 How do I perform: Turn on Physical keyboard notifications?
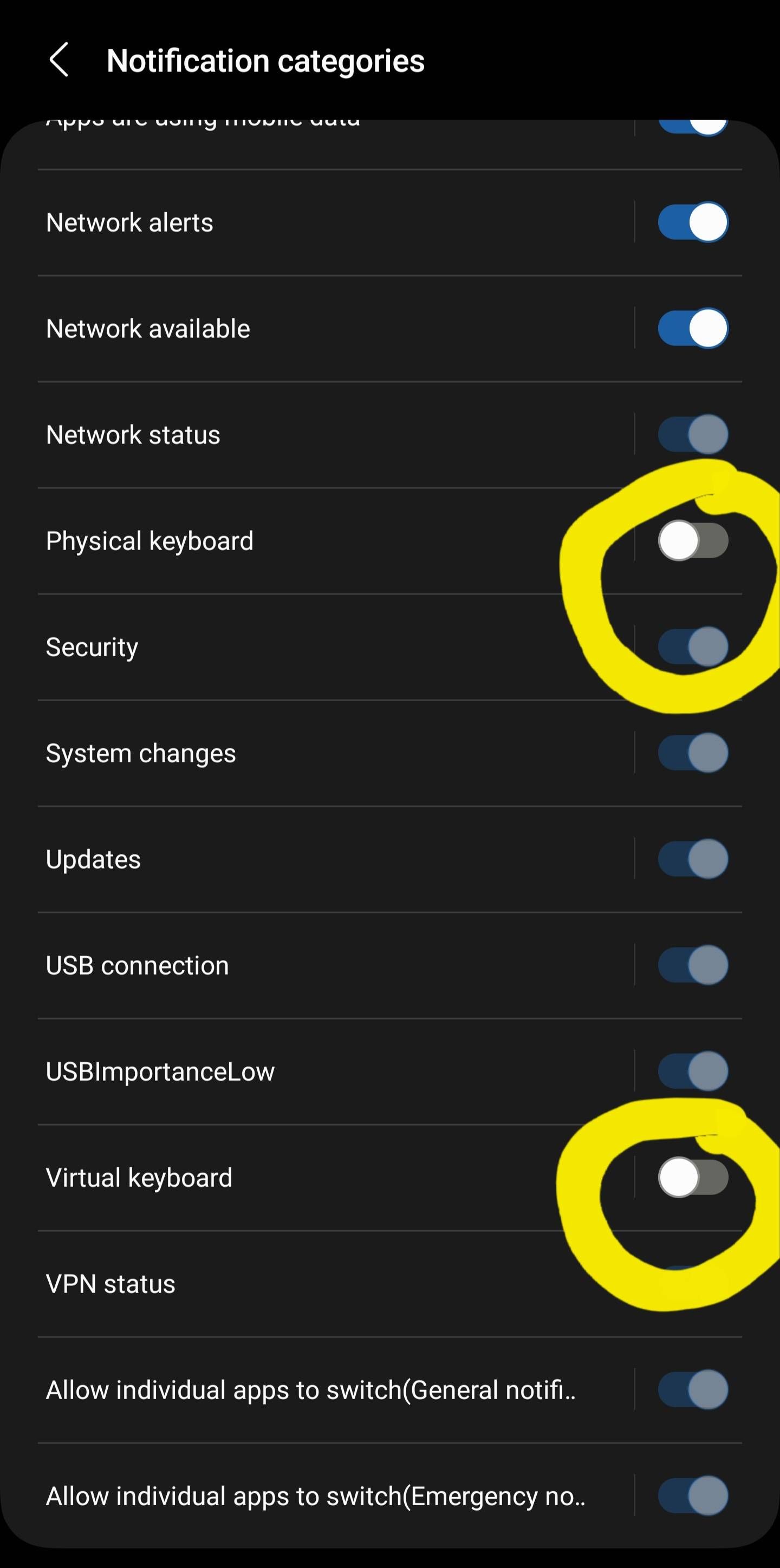(693, 540)
